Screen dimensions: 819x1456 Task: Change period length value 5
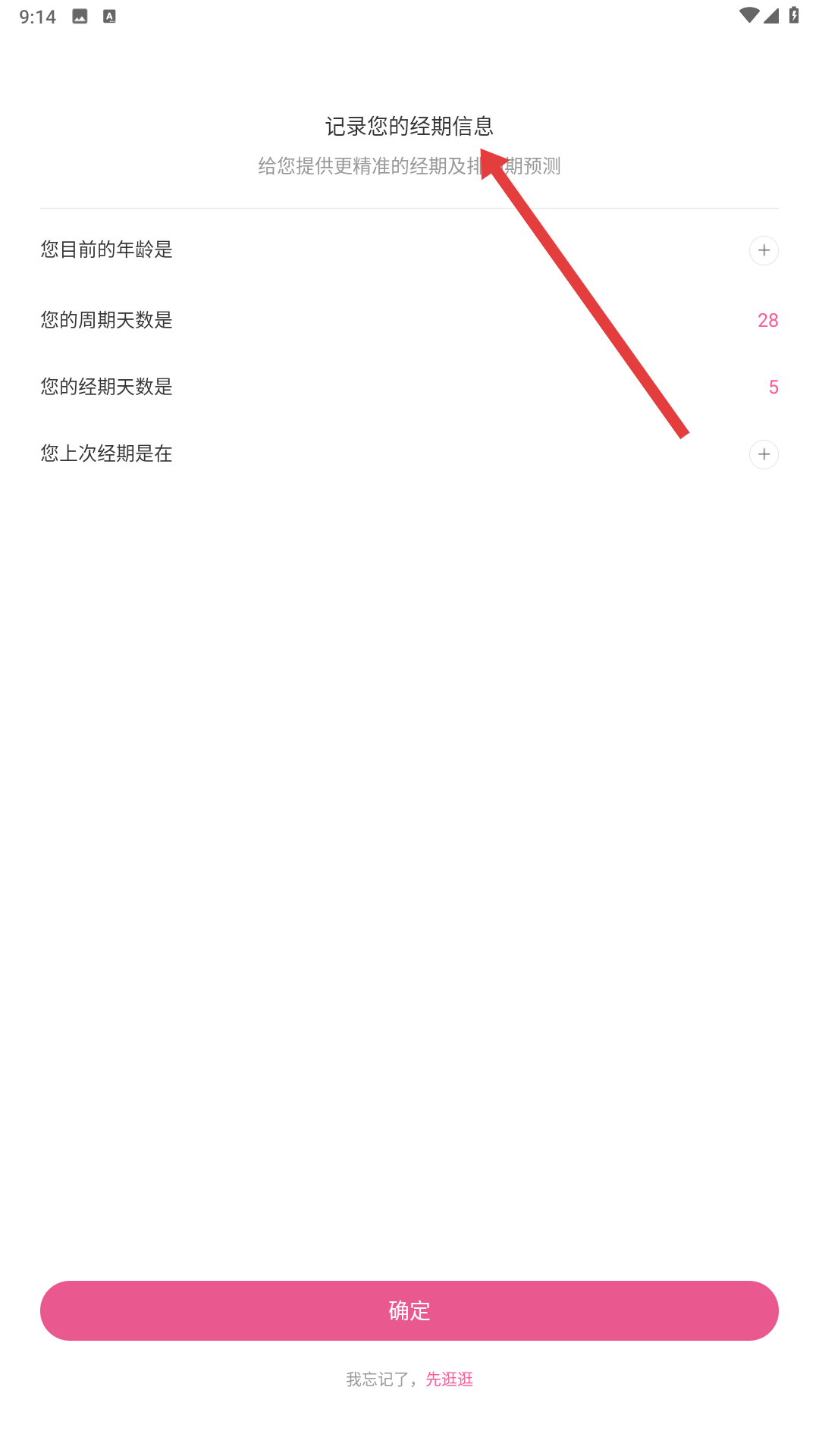click(773, 387)
